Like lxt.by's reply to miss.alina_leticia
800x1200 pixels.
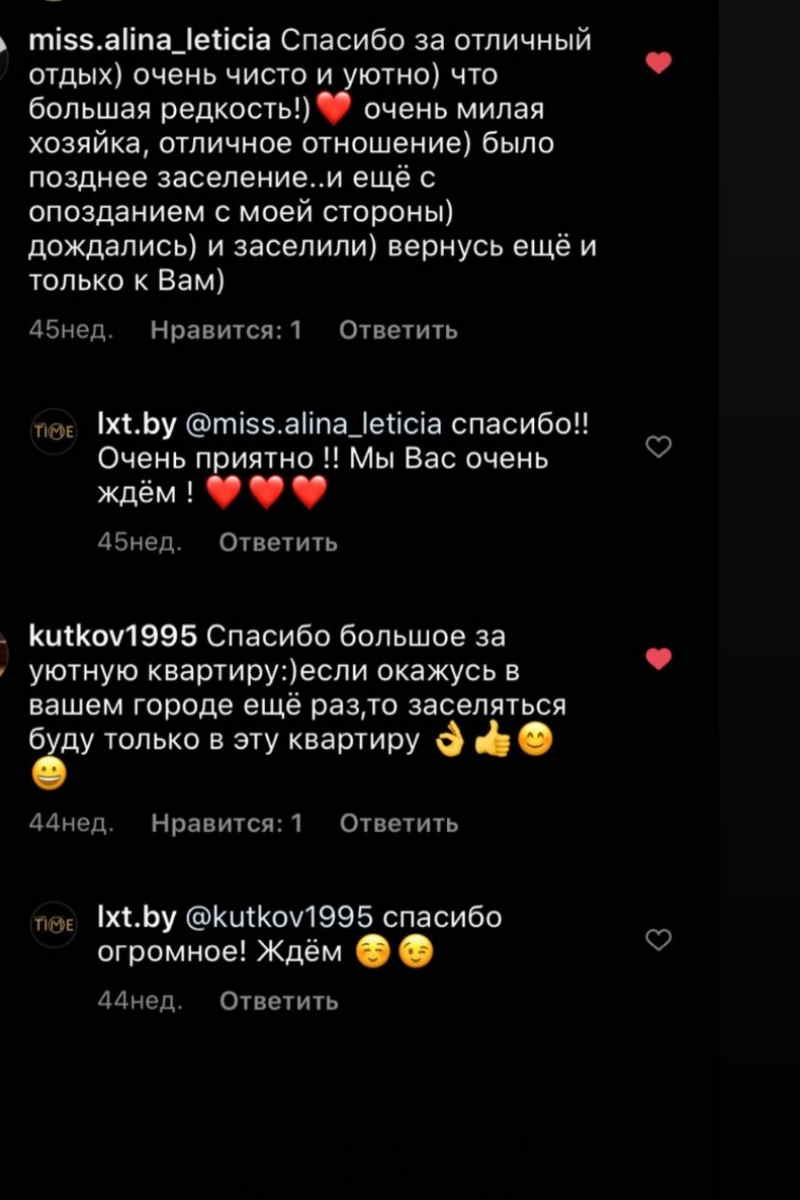pos(658,447)
